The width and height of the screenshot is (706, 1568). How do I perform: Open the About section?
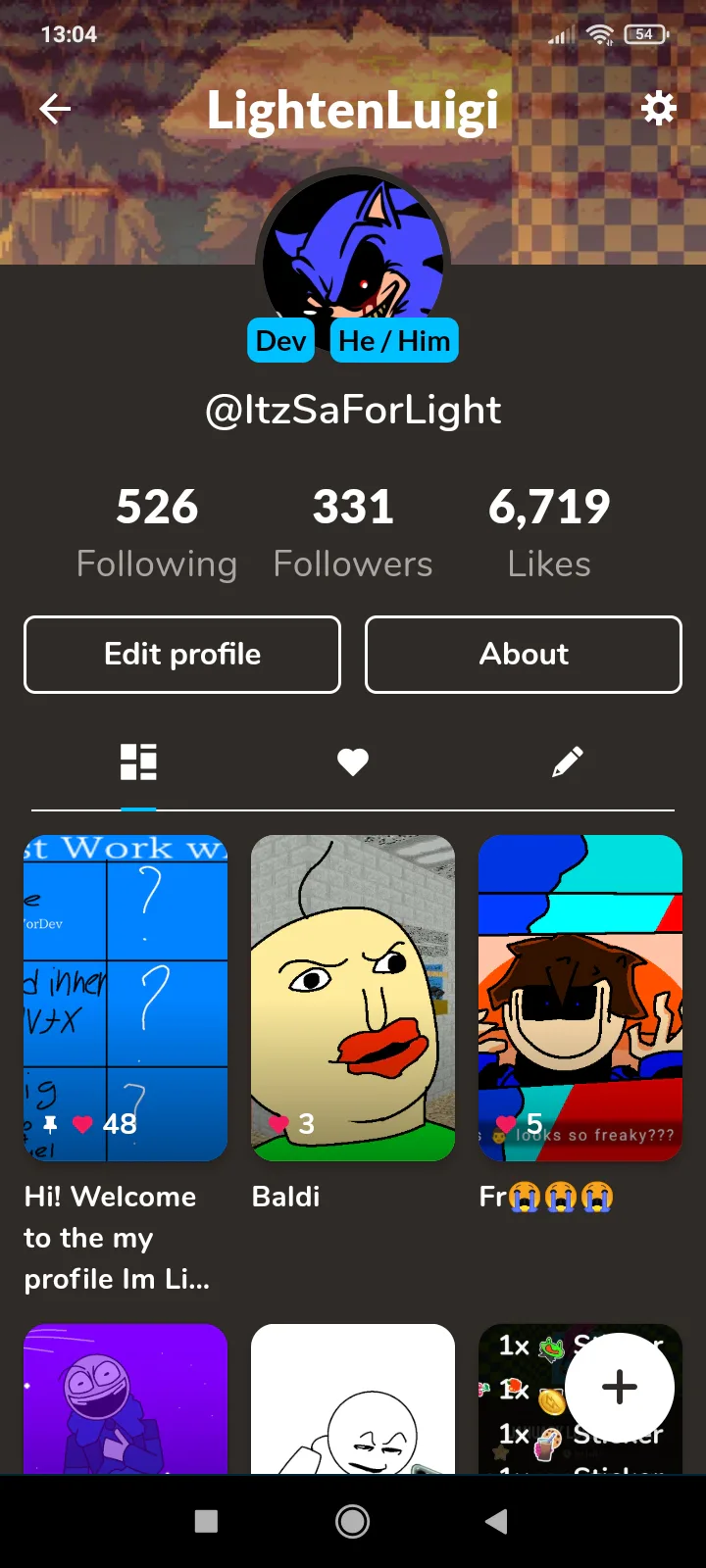point(524,655)
